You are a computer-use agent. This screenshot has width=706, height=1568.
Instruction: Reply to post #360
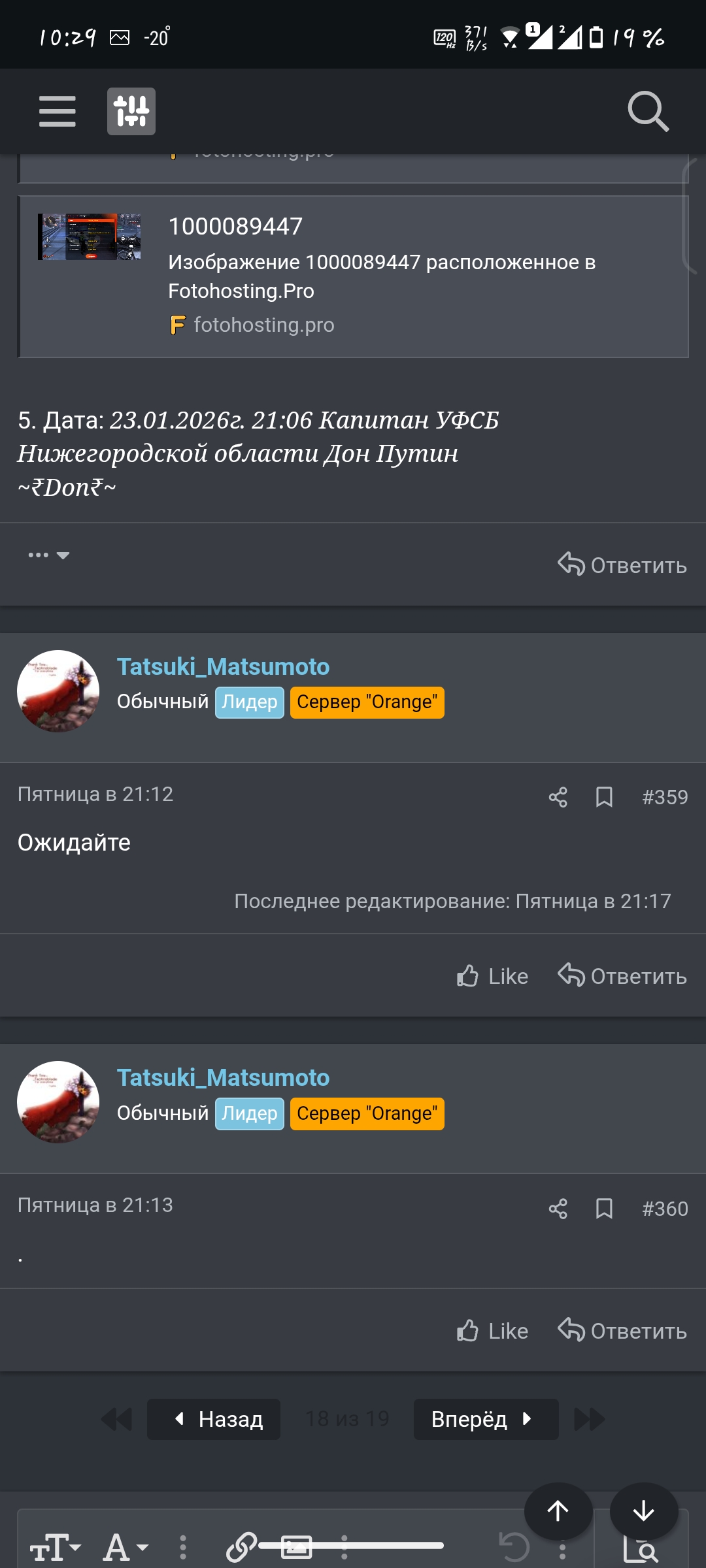[622, 1331]
